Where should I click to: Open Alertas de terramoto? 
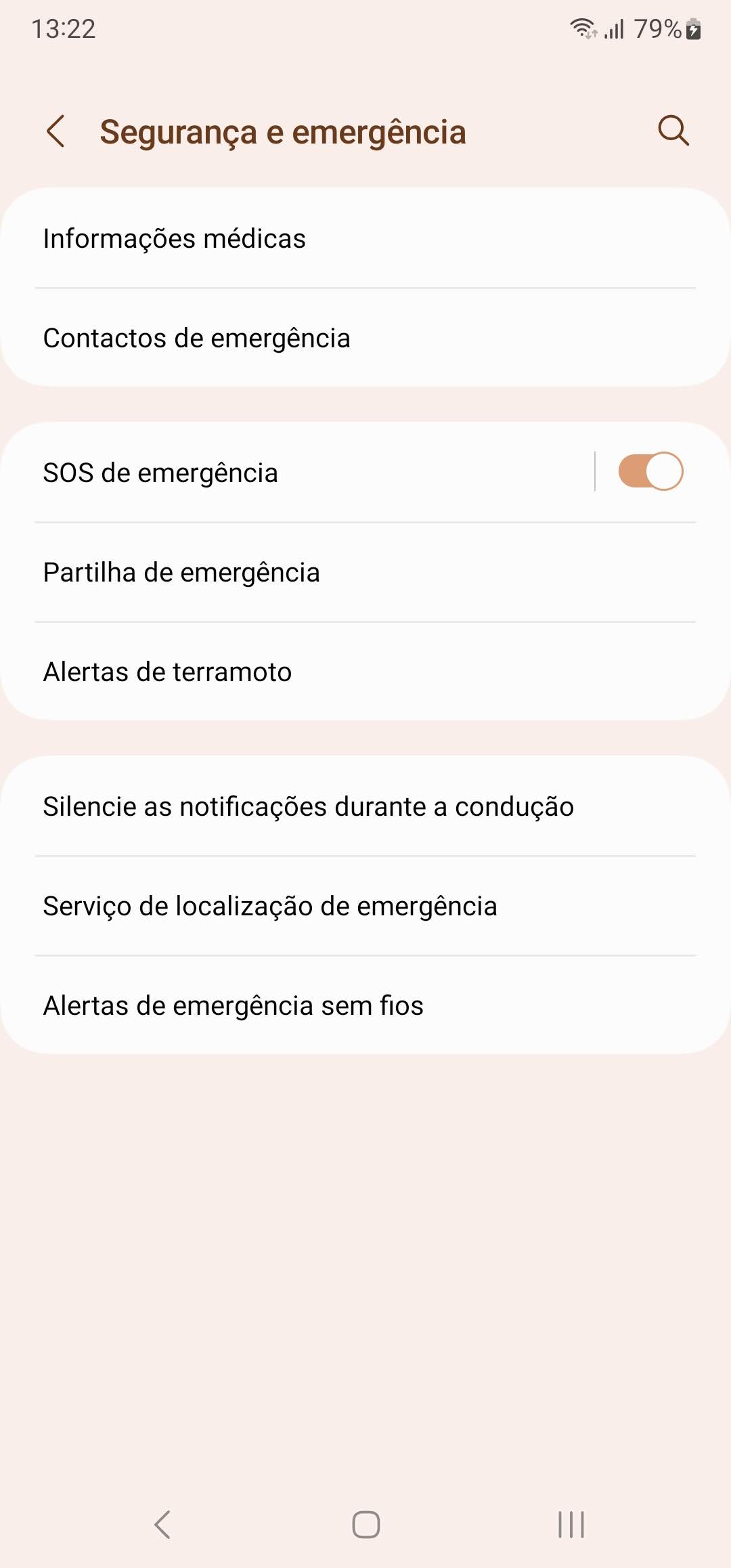(365, 672)
